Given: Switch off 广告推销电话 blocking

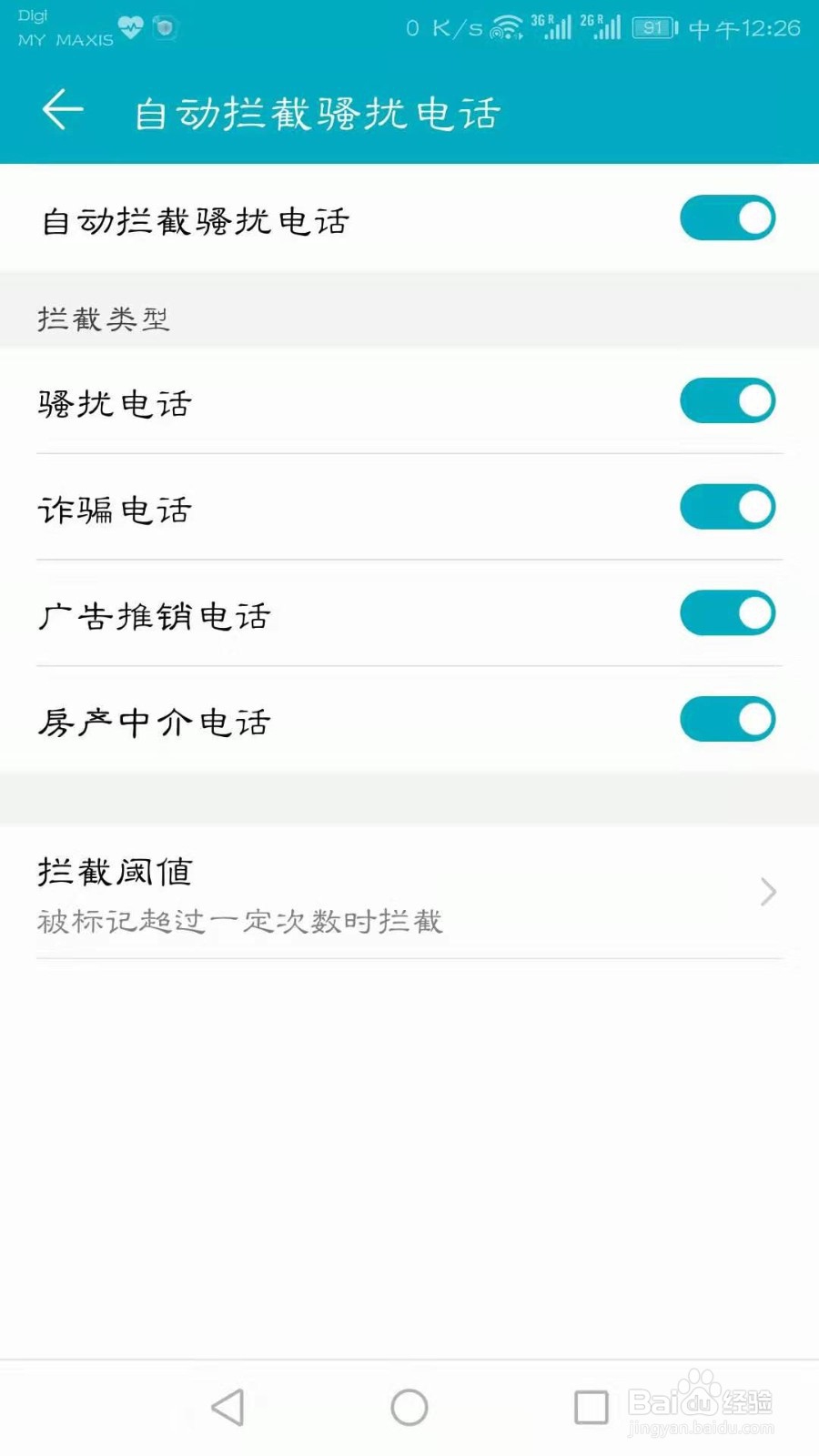Looking at the screenshot, I should tap(727, 613).
